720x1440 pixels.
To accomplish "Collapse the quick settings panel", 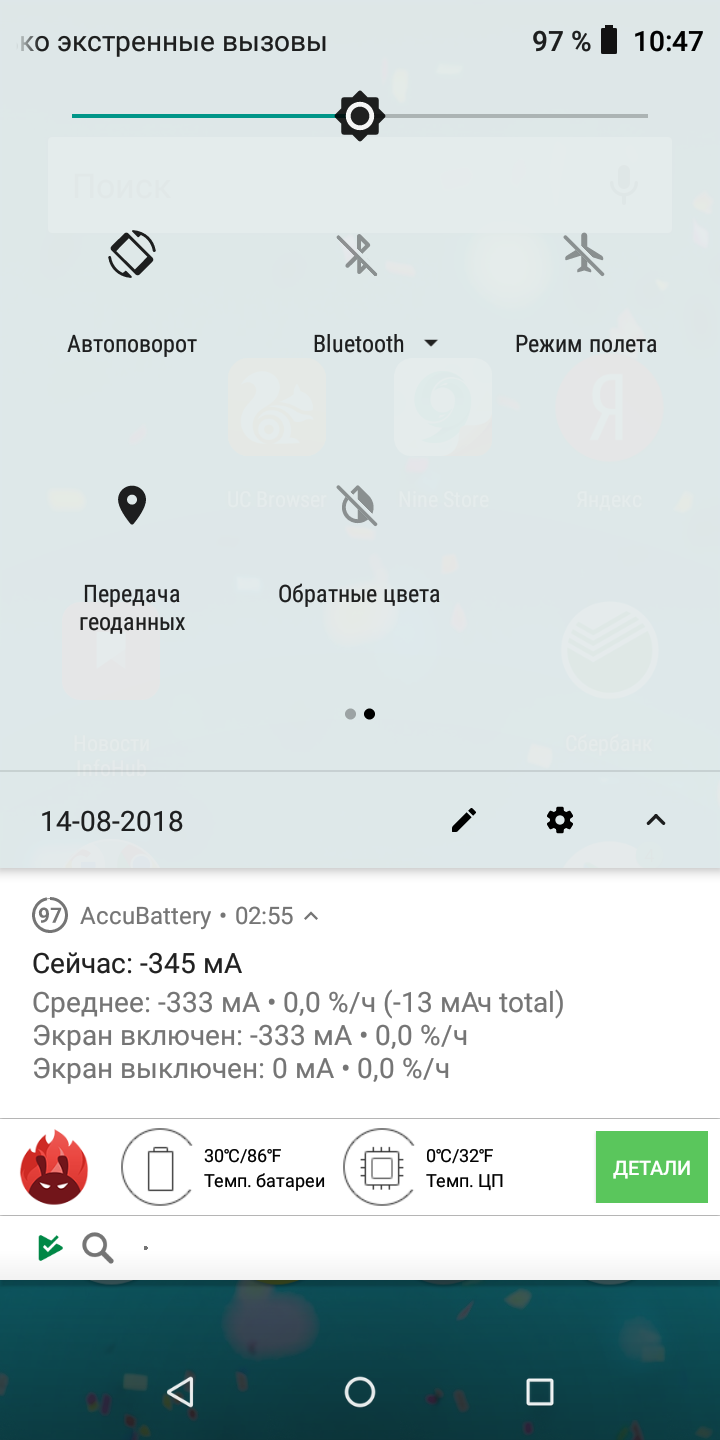I will tap(655, 821).
